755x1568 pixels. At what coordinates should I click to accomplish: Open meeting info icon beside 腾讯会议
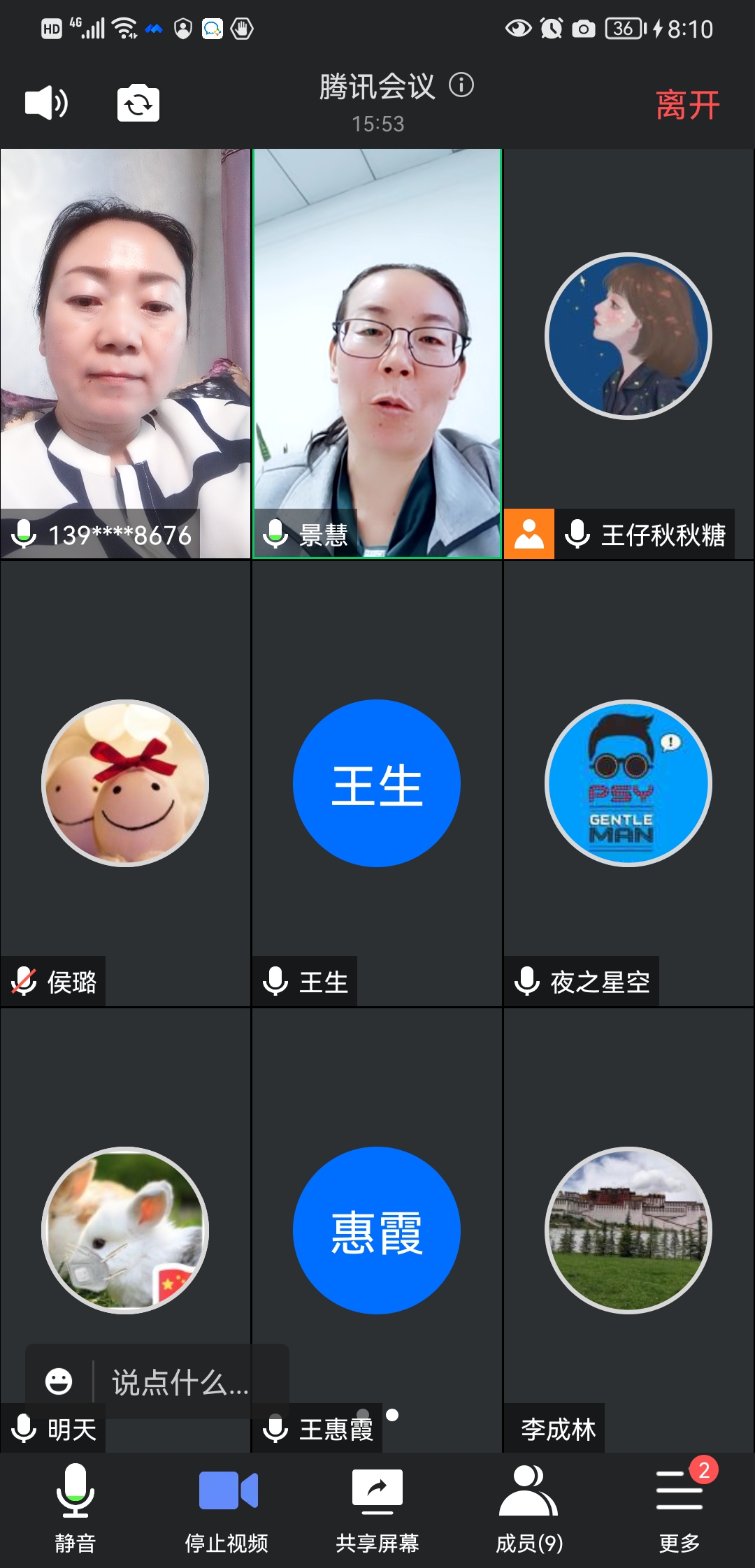[461, 85]
